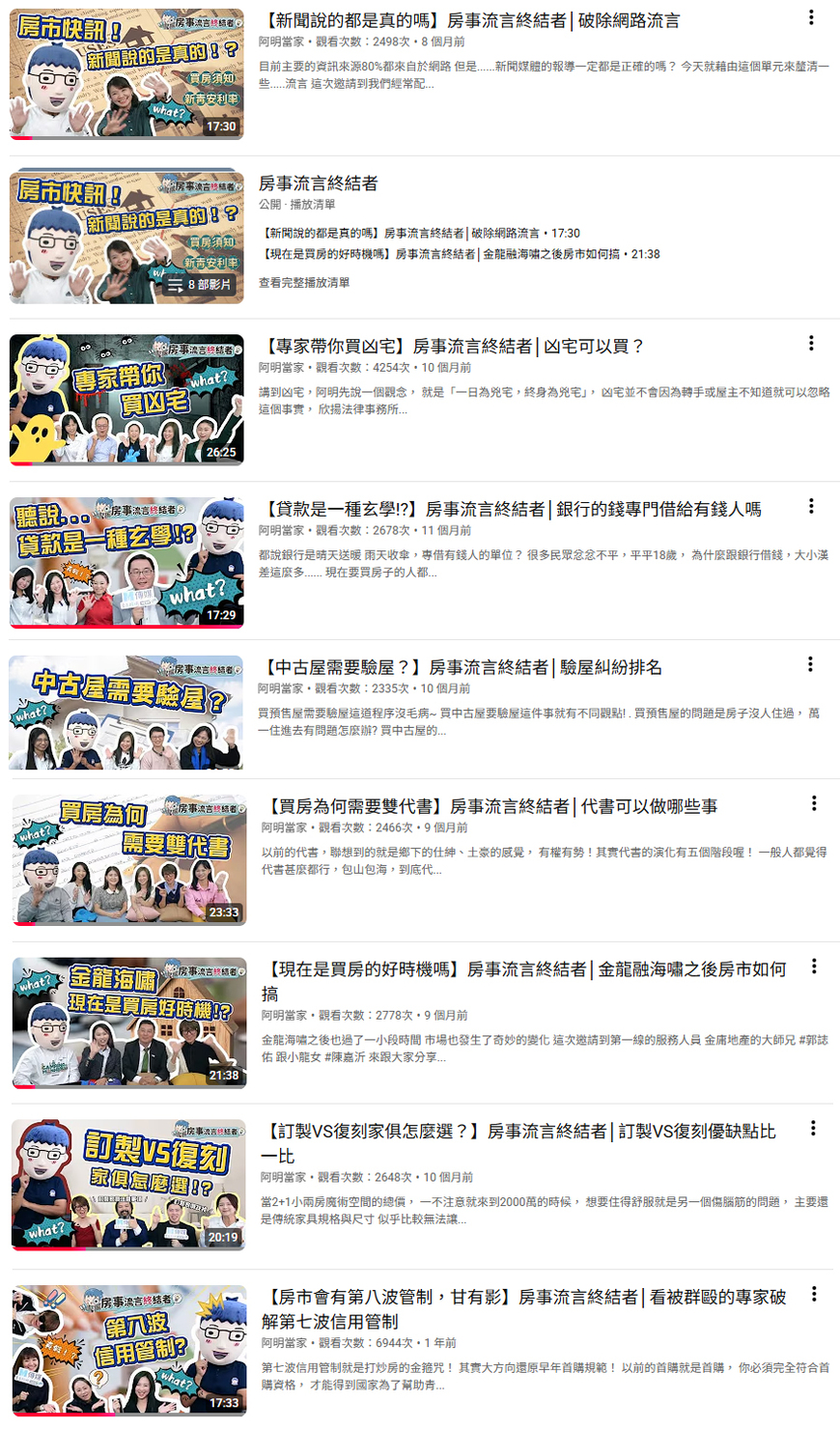Open overflow menu for 凶宅可以買 video

pos(811,343)
